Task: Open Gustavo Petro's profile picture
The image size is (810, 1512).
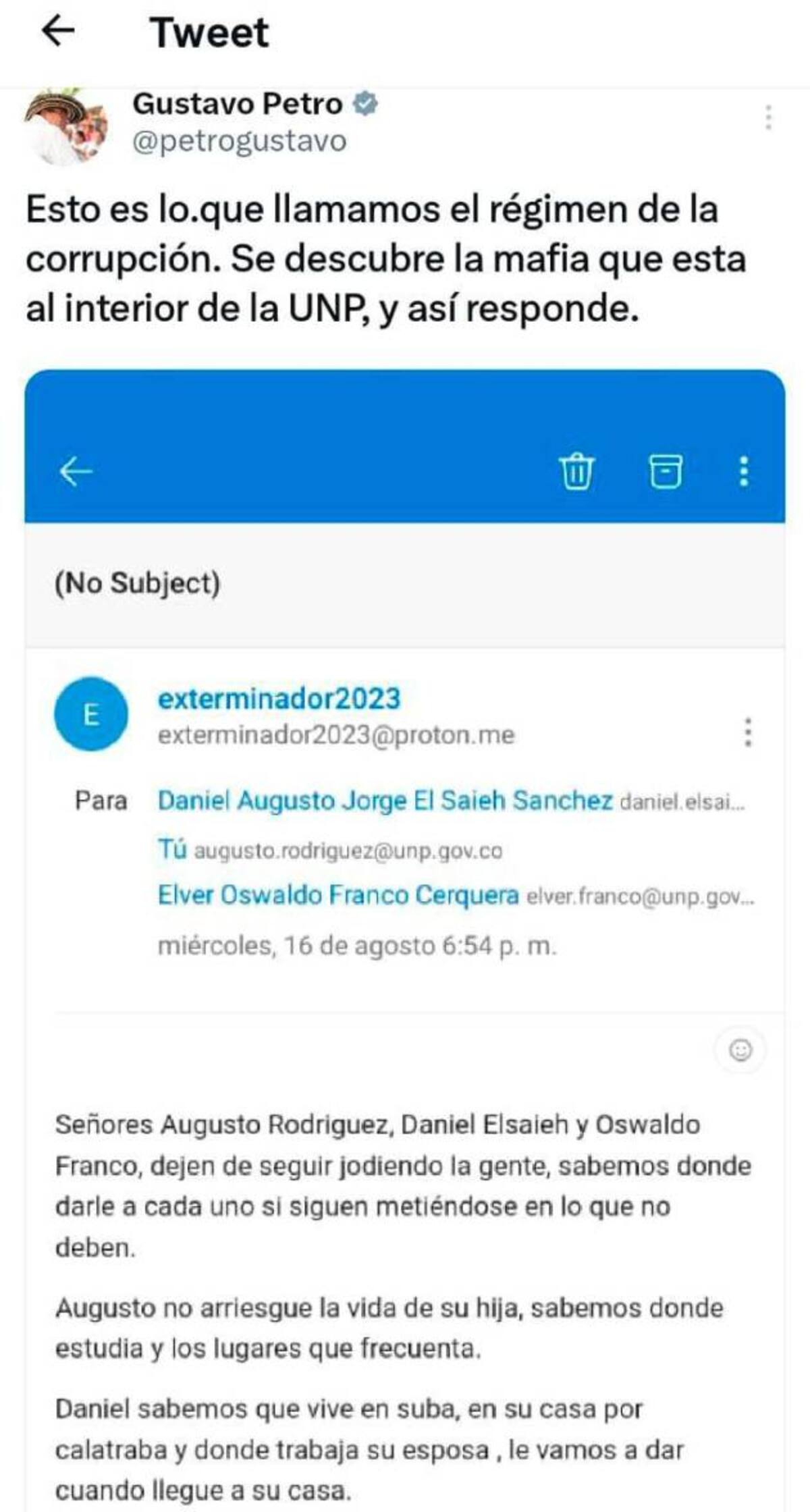Action: tap(65, 126)
